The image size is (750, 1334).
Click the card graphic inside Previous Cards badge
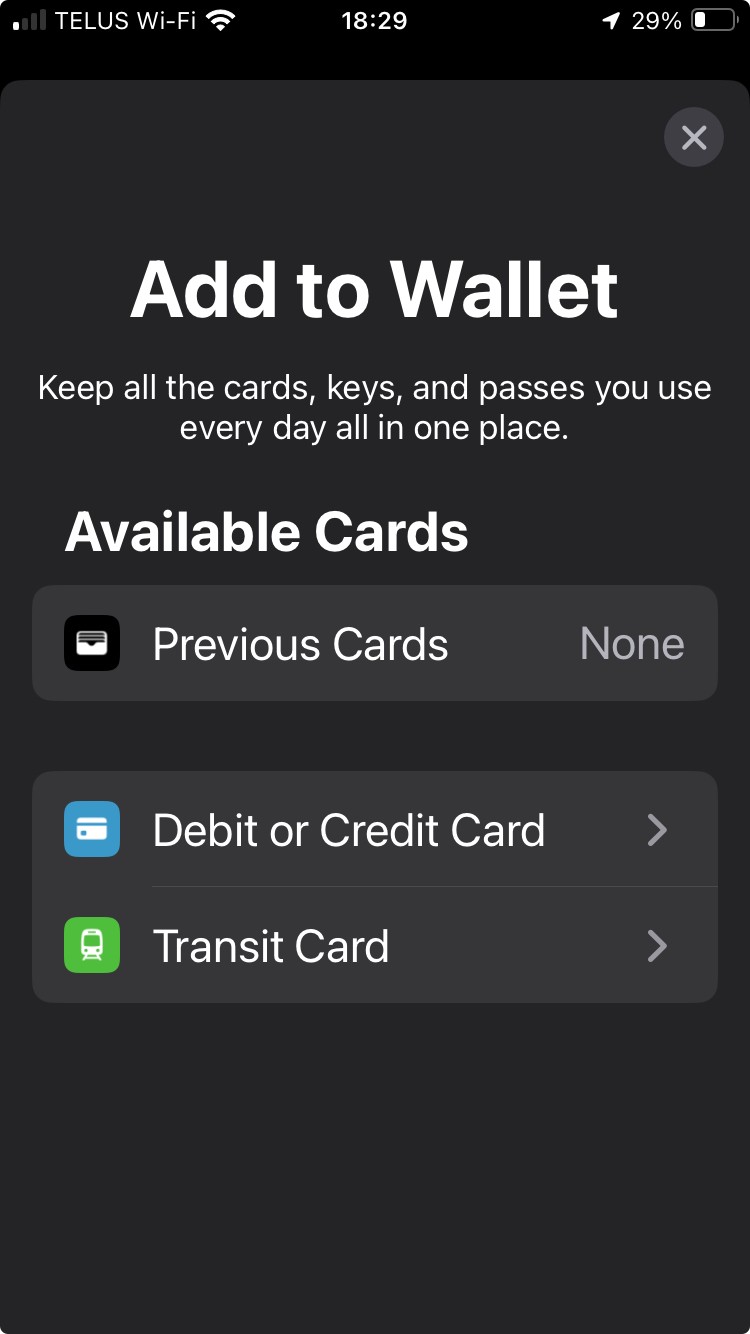(92, 643)
